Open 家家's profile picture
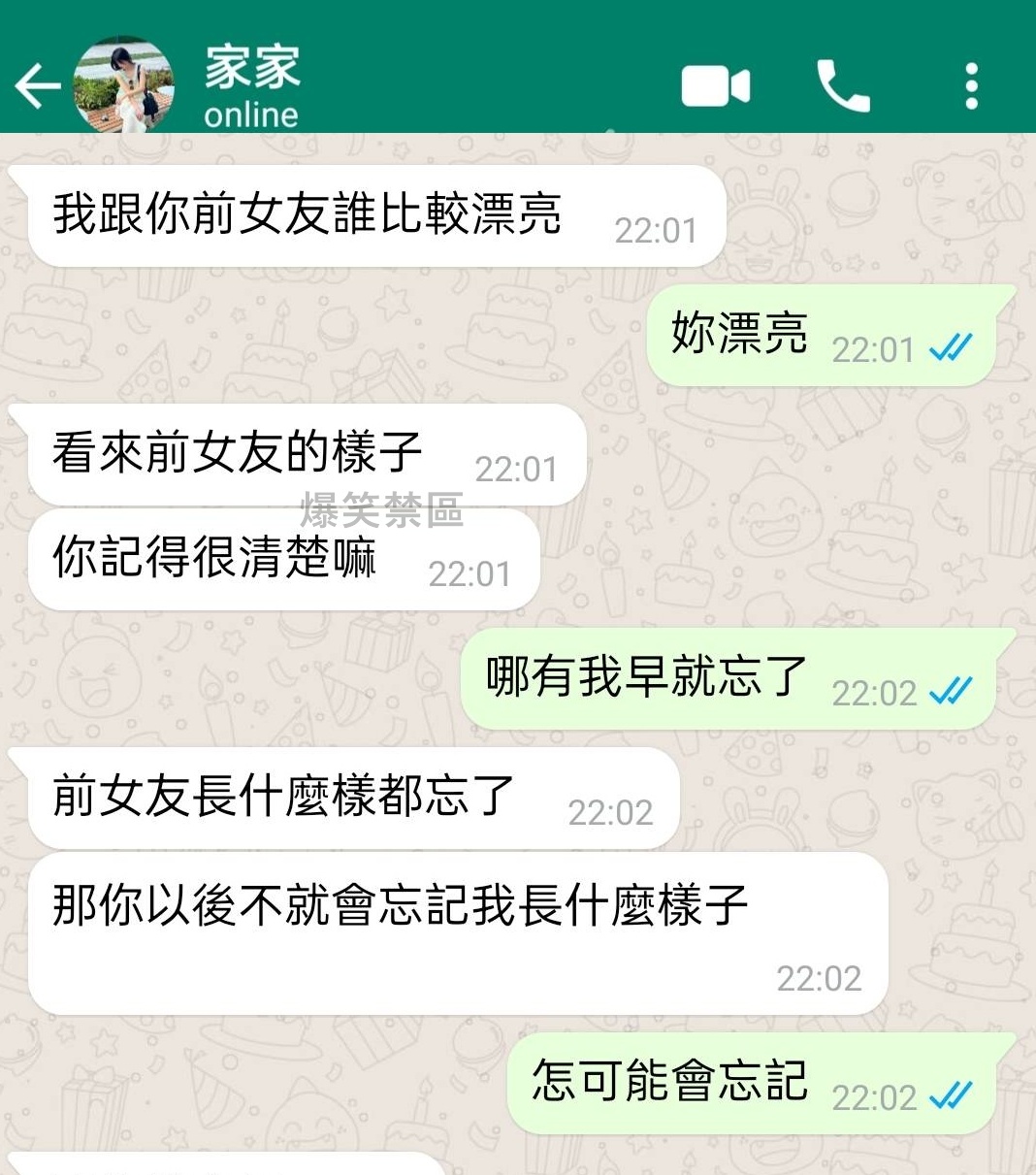1036x1175 pixels. click(x=124, y=87)
